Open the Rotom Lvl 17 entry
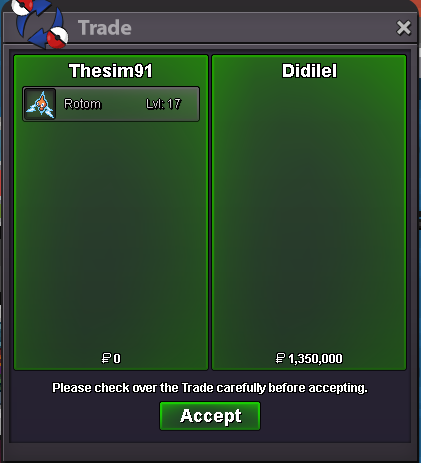Image resolution: width=421 pixels, height=463 pixels. (x=111, y=104)
